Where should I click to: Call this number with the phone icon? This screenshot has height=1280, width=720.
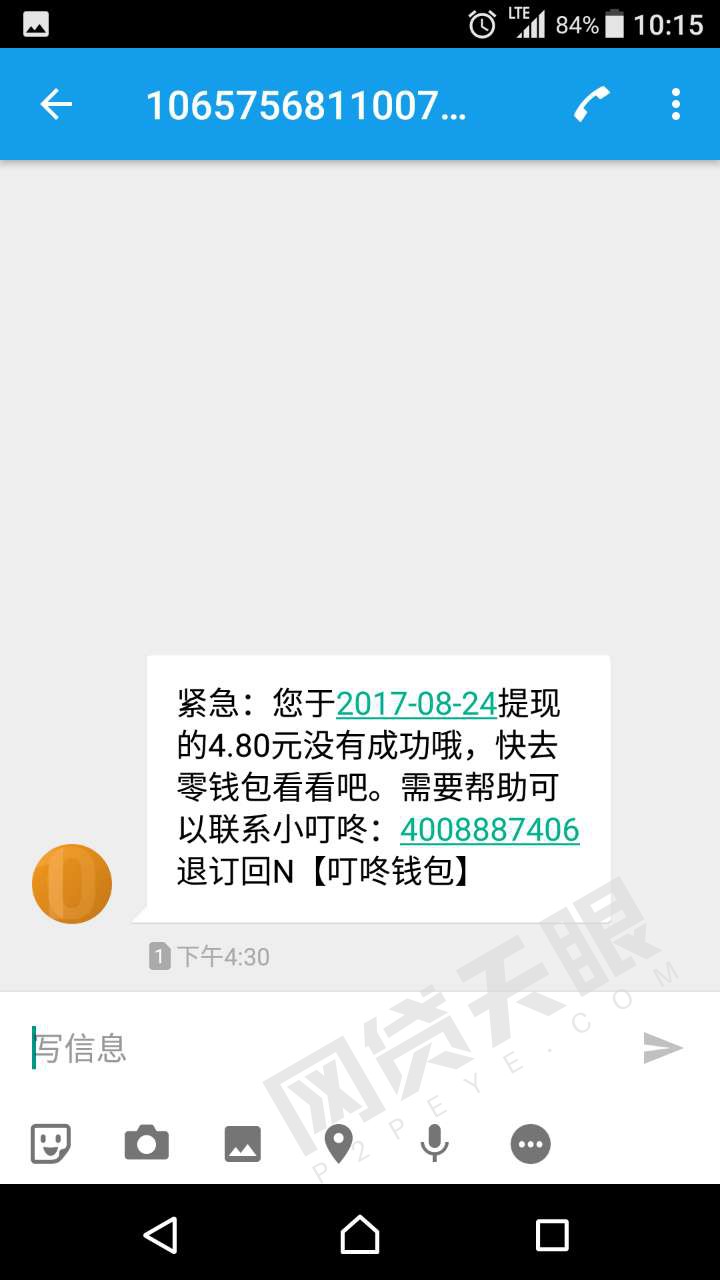(x=592, y=104)
